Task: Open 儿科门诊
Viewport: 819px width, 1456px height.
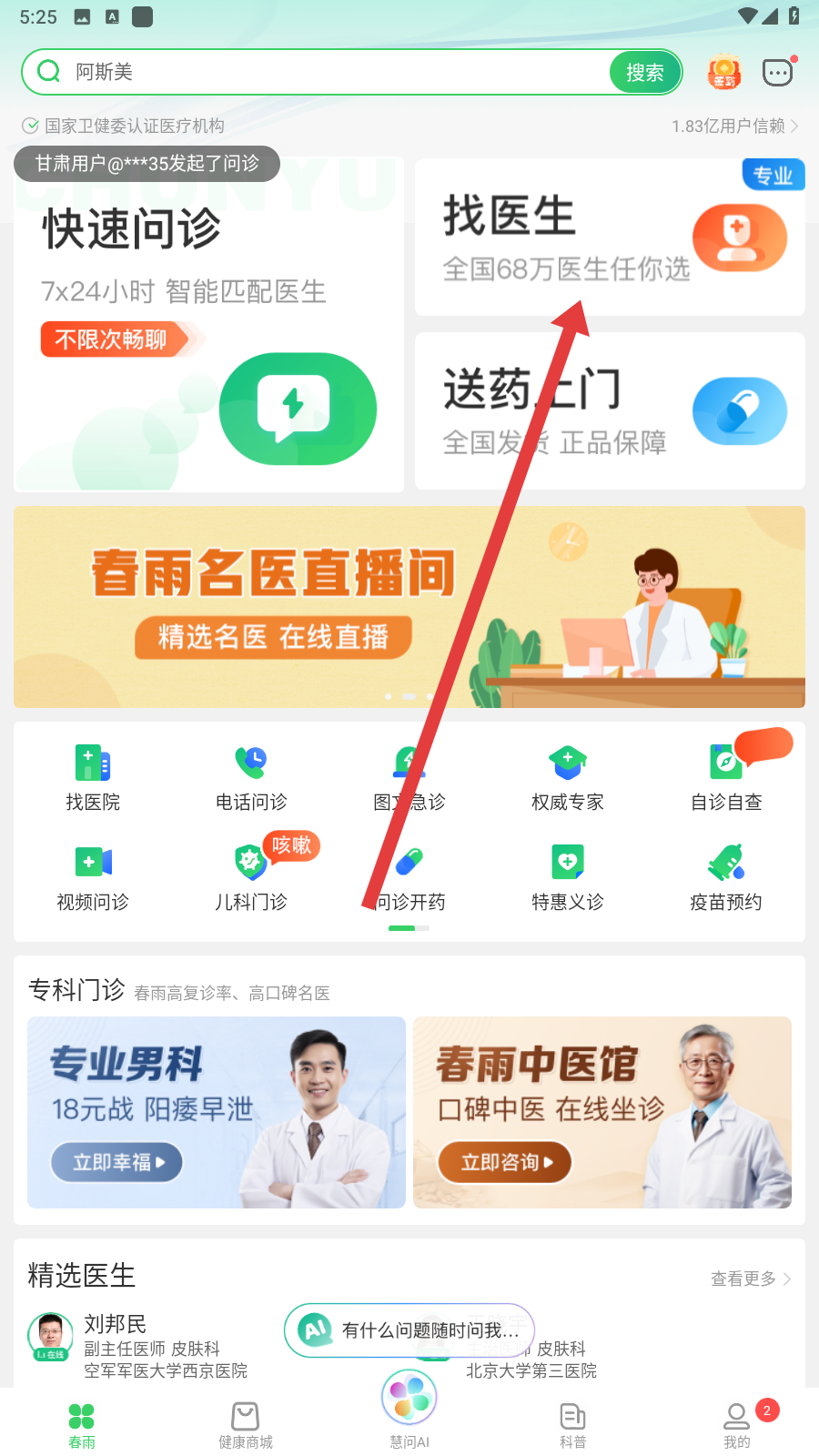Action: pyautogui.click(x=251, y=878)
